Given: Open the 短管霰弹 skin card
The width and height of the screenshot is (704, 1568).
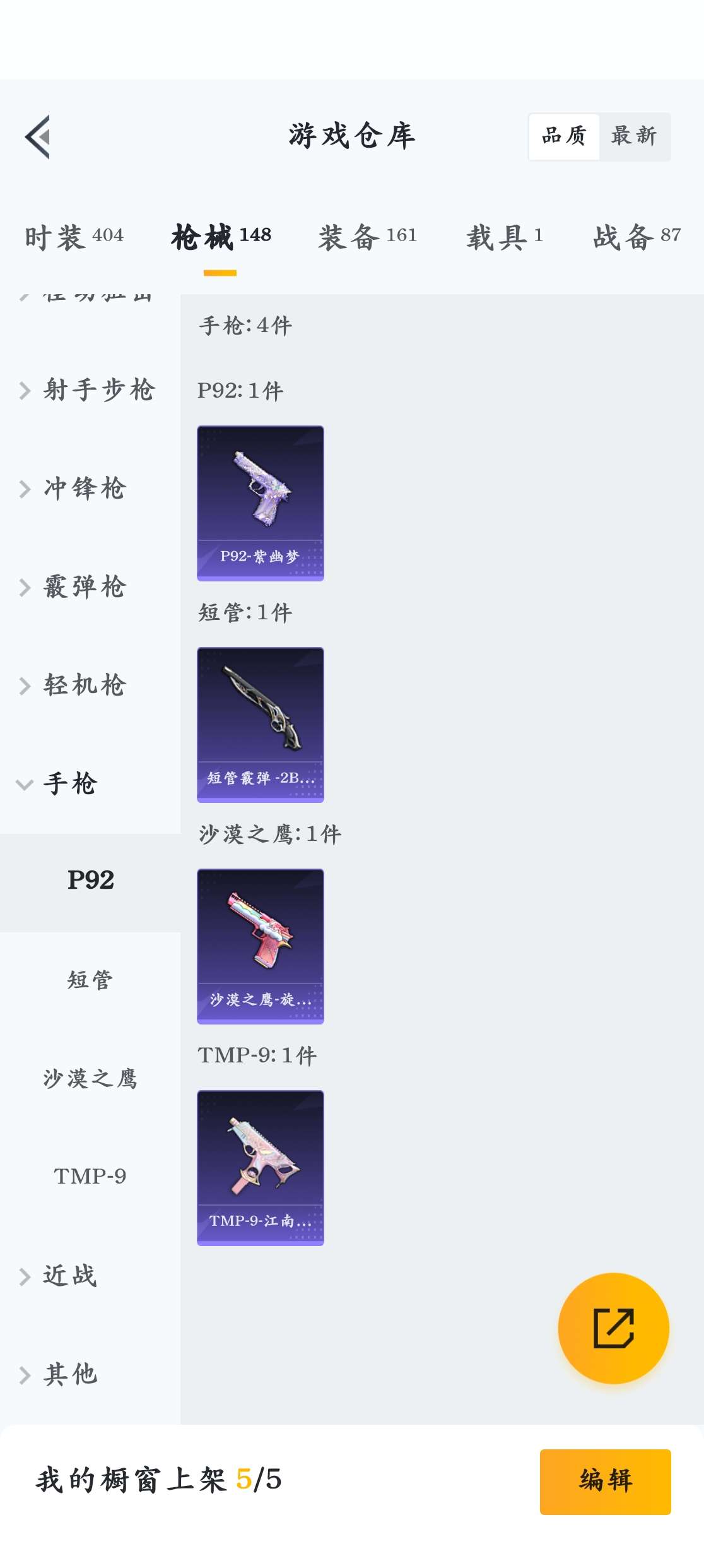Looking at the screenshot, I should click(x=261, y=724).
